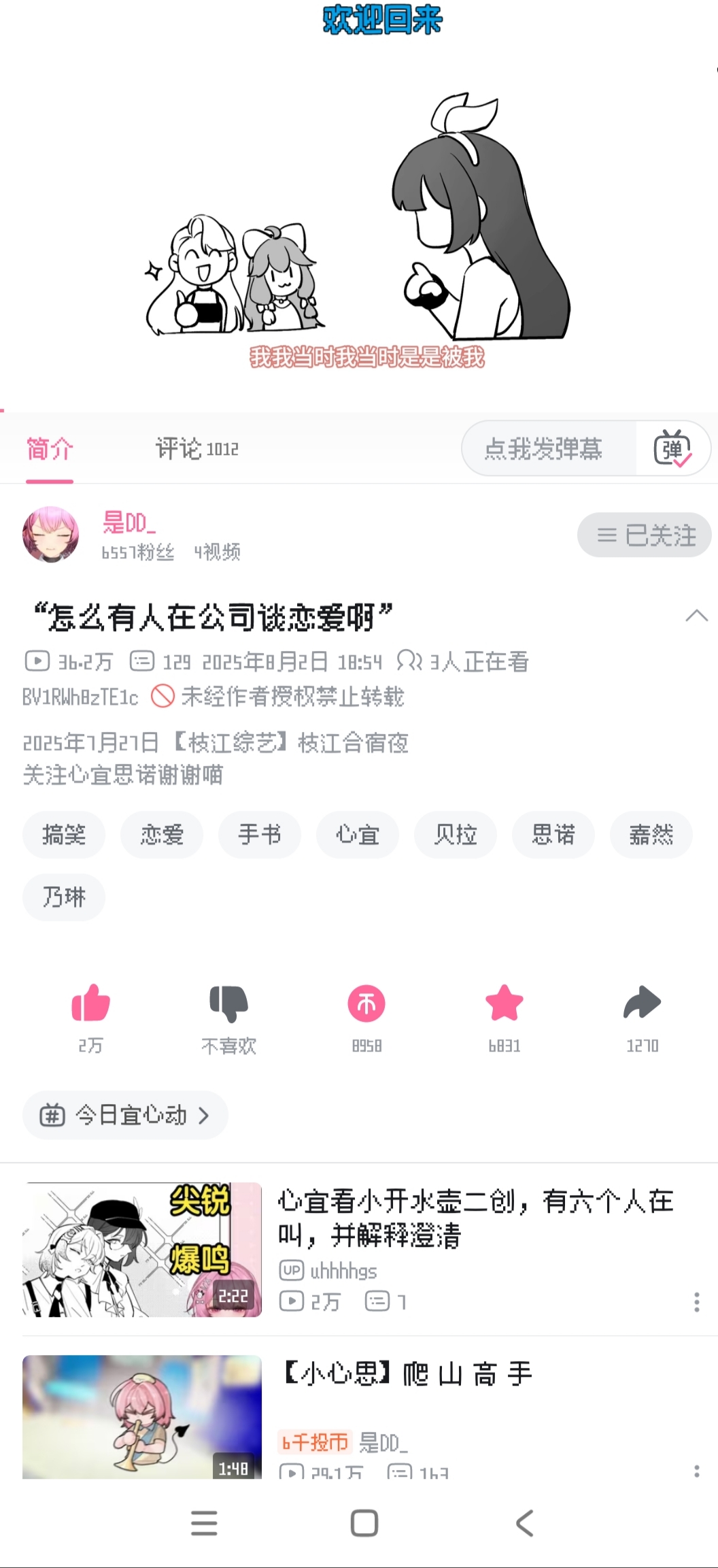Tap the 贝拉 tag chip

(x=456, y=835)
